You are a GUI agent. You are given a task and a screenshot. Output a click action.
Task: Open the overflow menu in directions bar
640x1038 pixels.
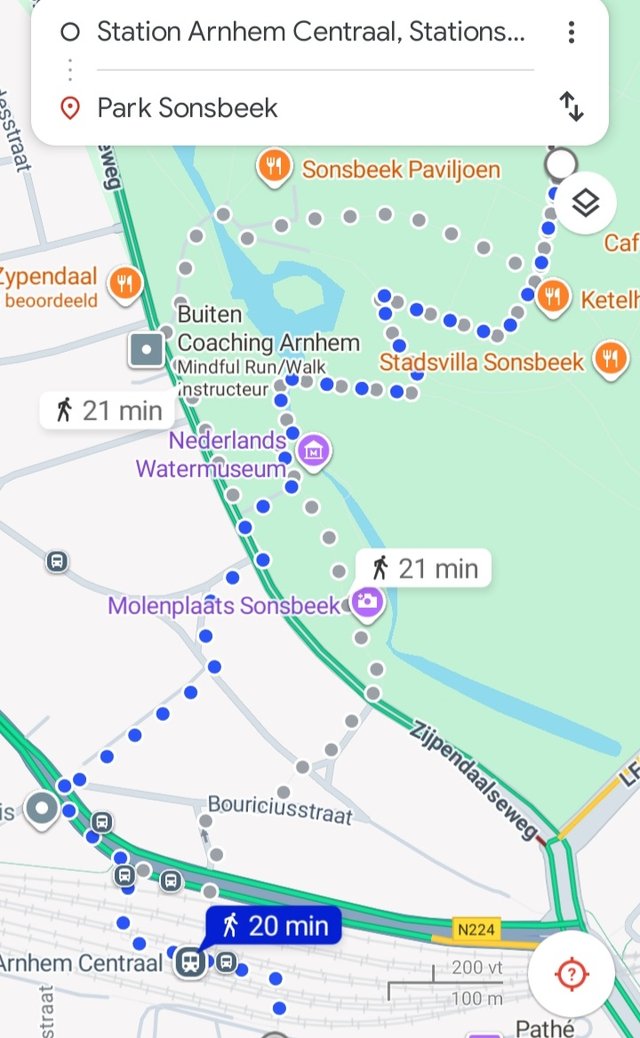571,32
